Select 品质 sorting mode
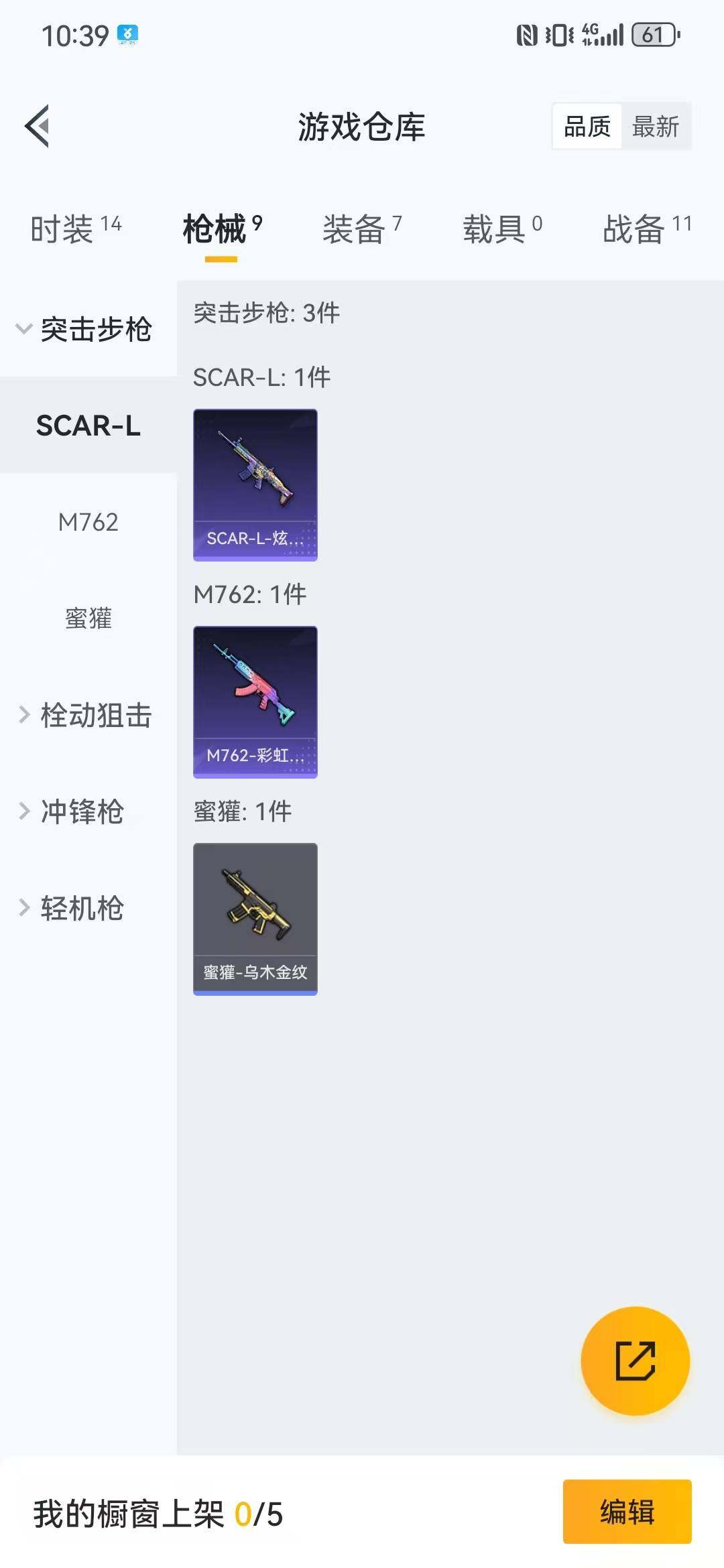 click(x=588, y=126)
